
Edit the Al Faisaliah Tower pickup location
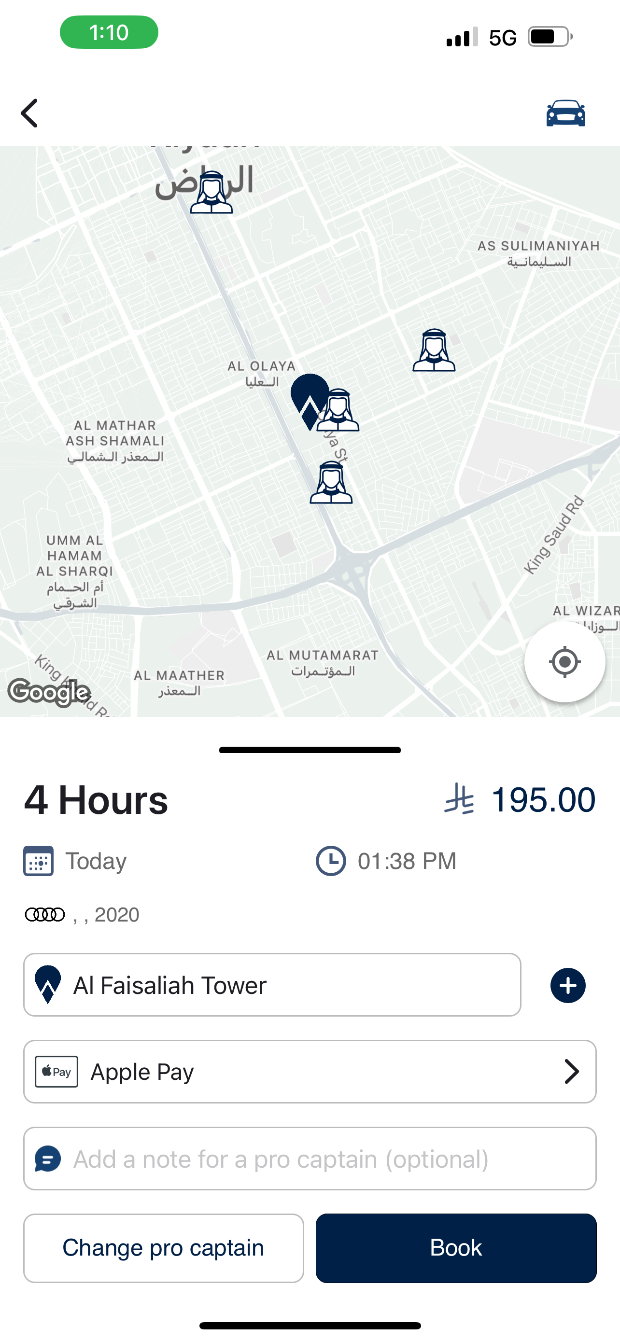(272, 985)
